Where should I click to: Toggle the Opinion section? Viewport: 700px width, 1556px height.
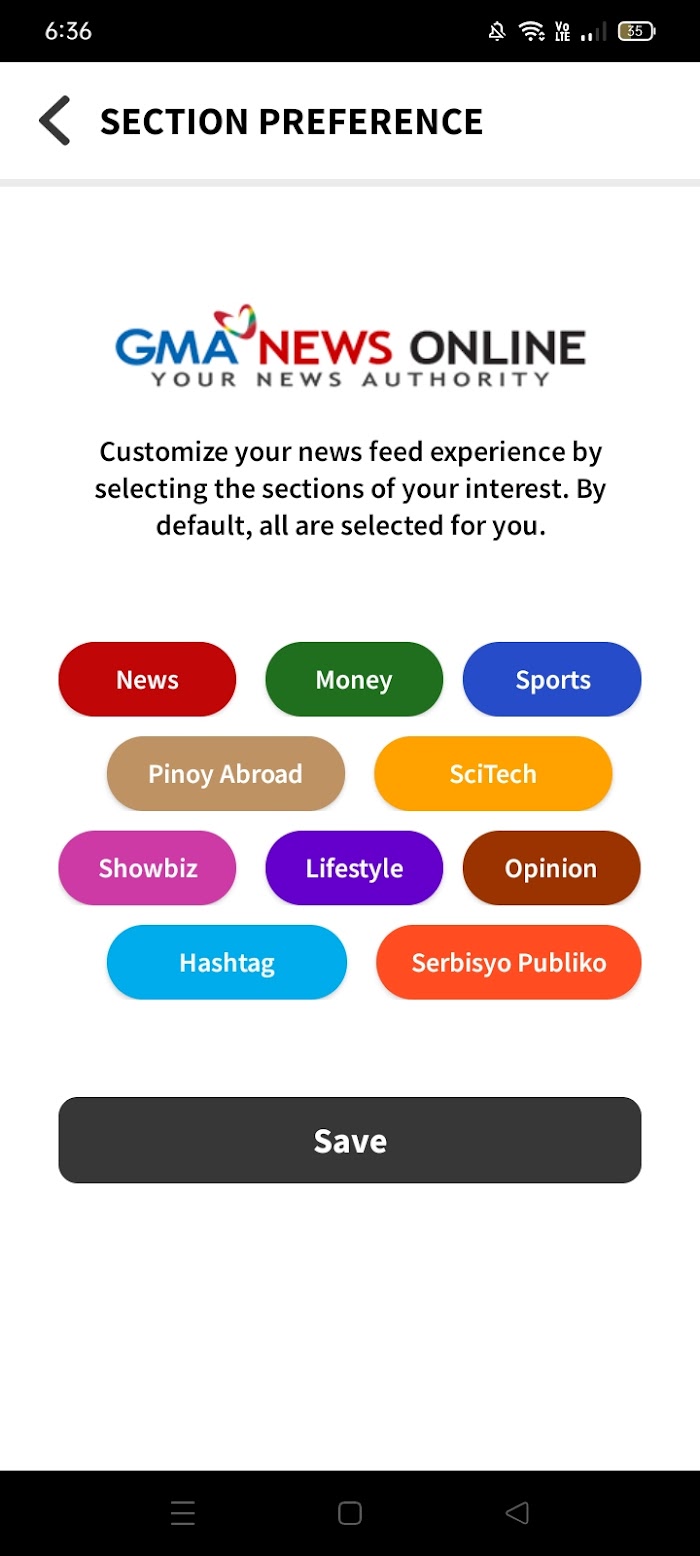[552, 868]
